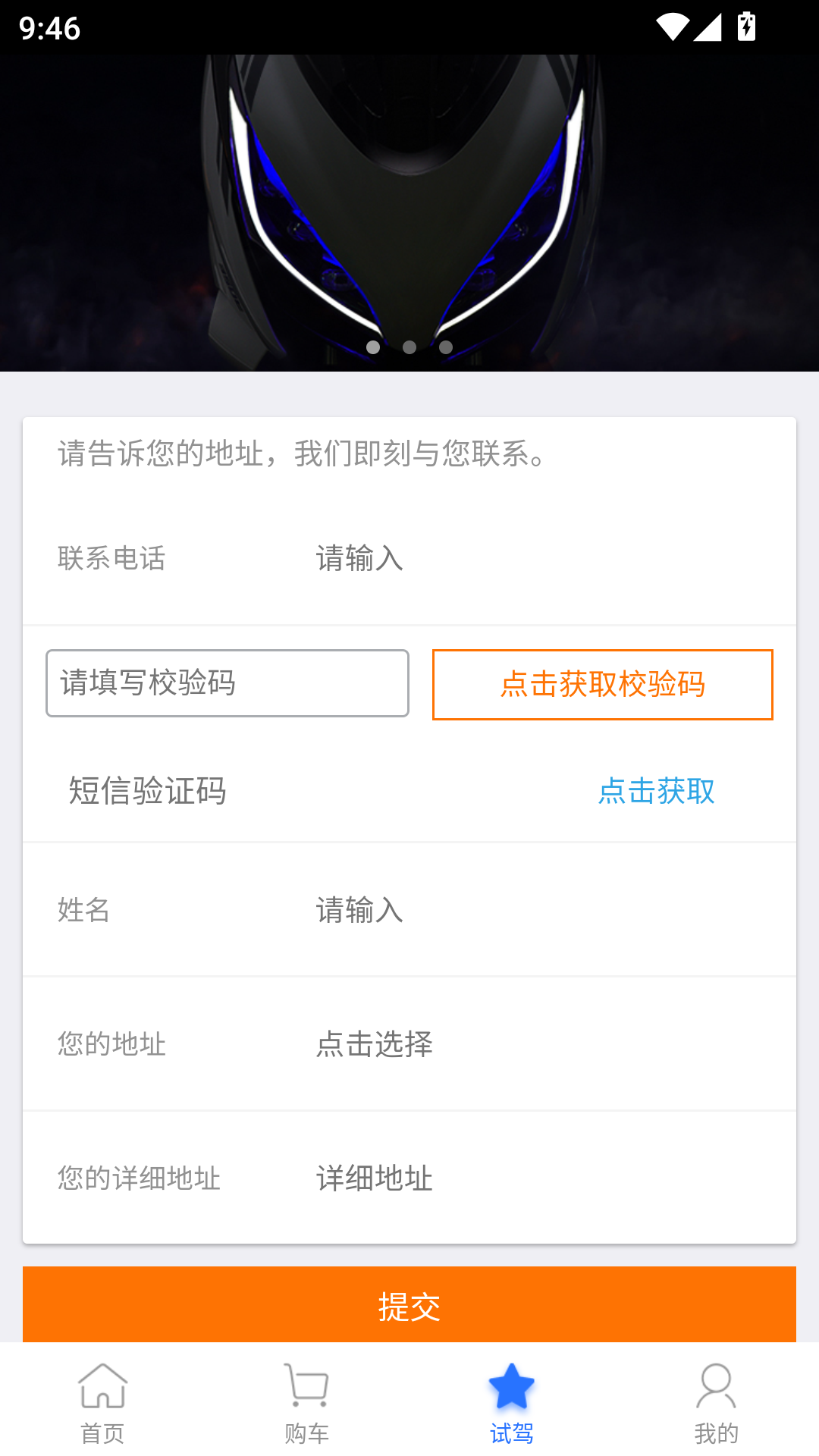The image size is (819, 1456).
Task: Open the 您的详细地址 detail address field
Action: coord(375,1178)
